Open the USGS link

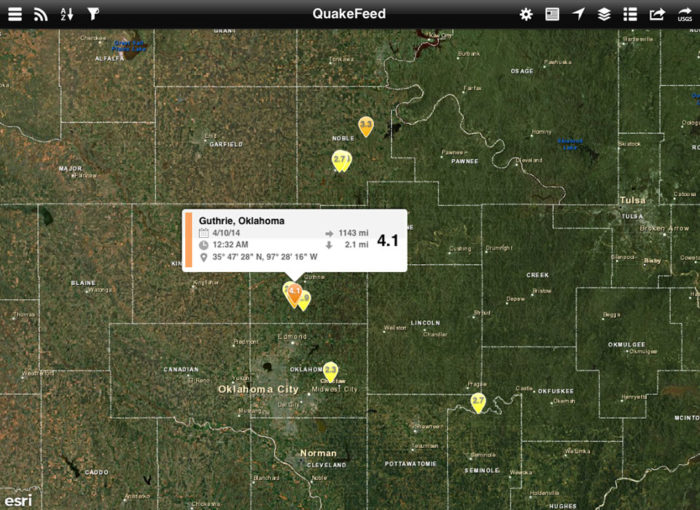(684, 14)
